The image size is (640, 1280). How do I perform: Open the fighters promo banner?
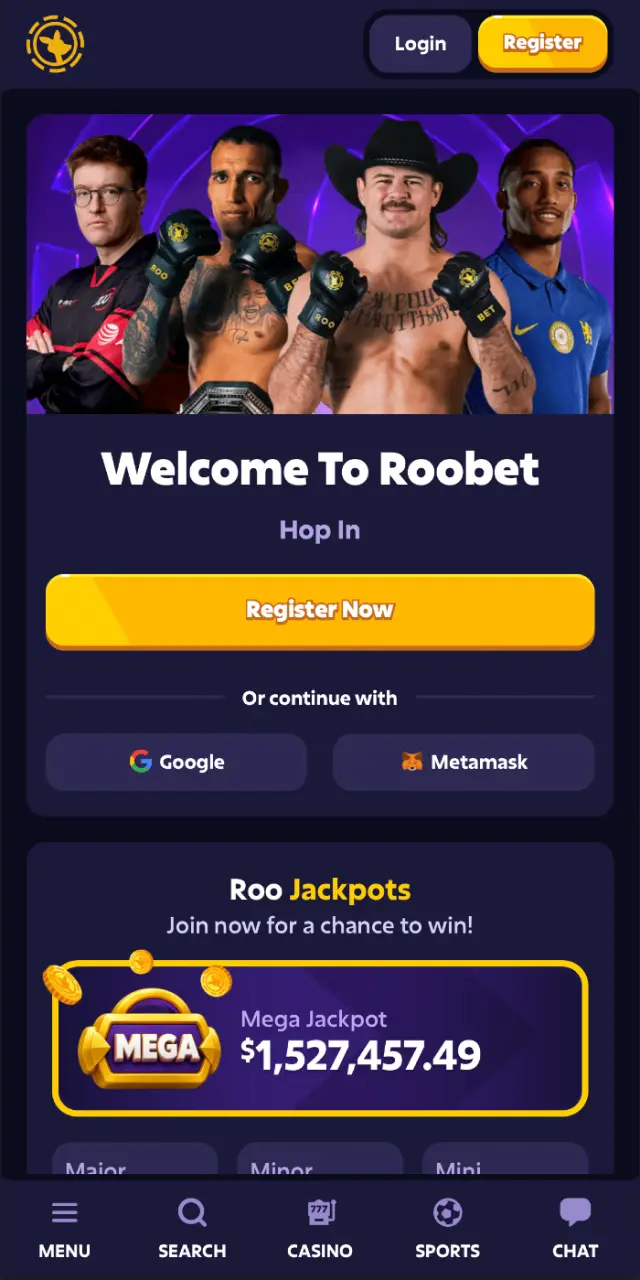[x=320, y=264]
